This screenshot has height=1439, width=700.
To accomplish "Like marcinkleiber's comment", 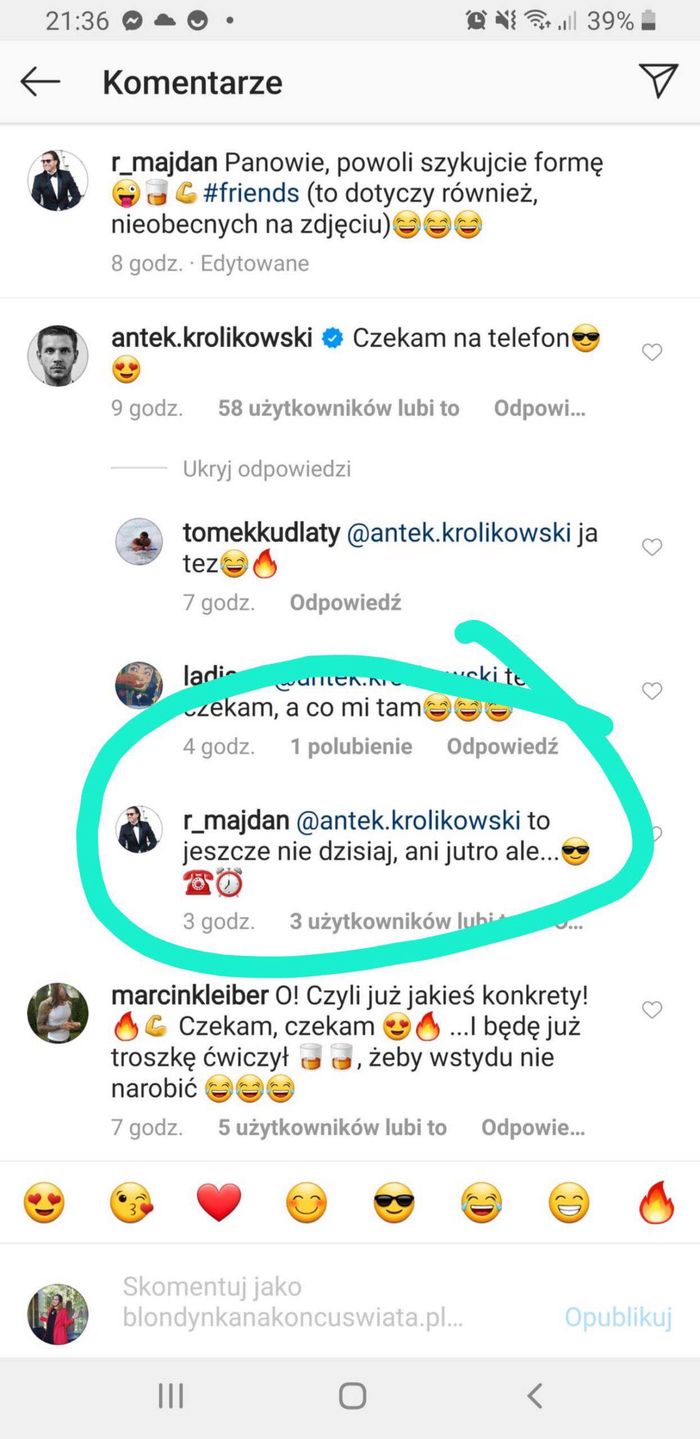I will (652, 1010).
